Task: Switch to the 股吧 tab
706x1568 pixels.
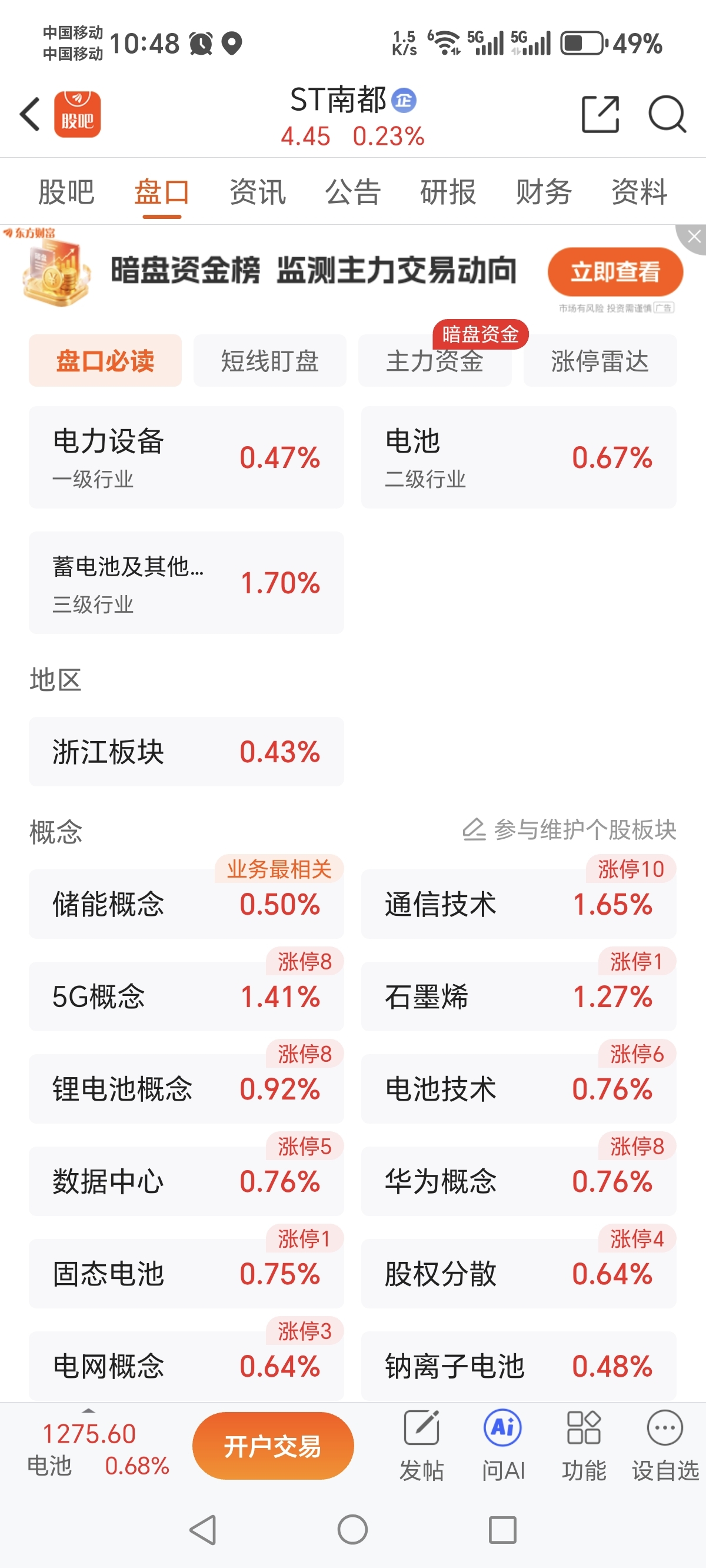Action: tap(66, 192)
